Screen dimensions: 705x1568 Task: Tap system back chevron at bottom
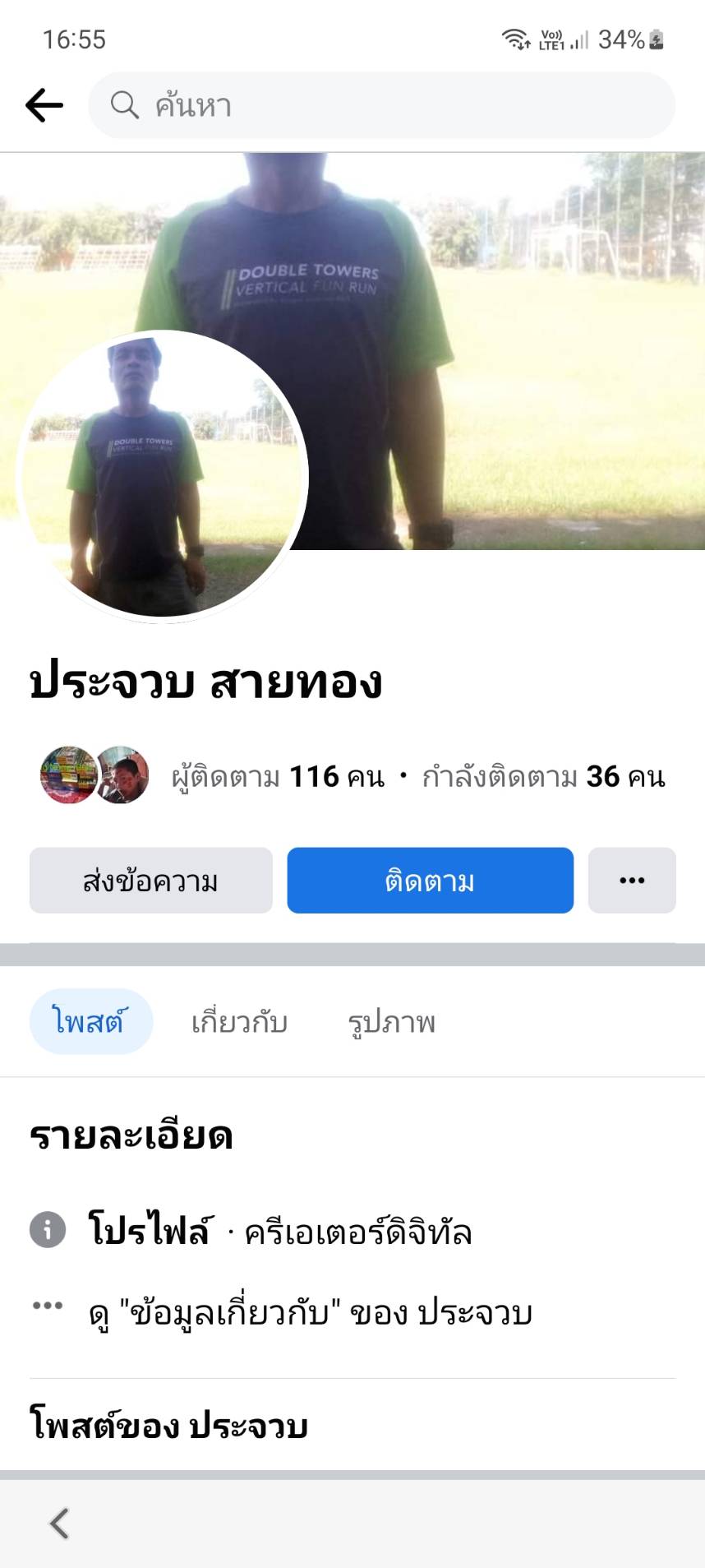tap(59, 1523)
